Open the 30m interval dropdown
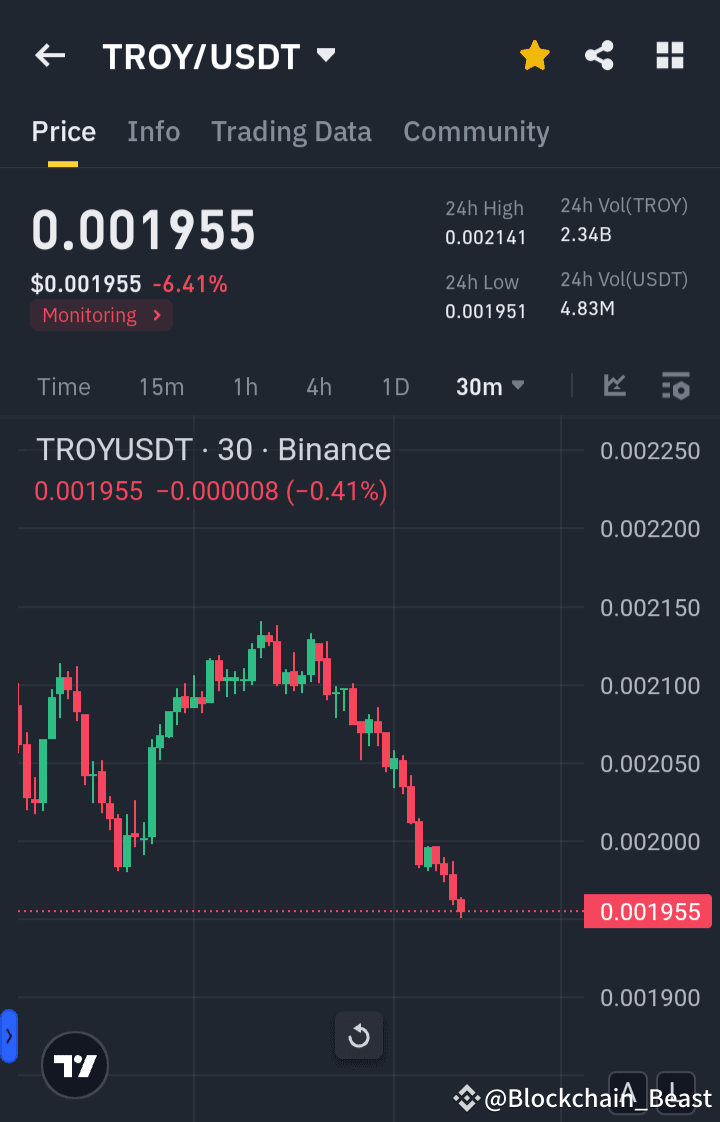Viewport: 720px width, 1122px height. (489, 386)
